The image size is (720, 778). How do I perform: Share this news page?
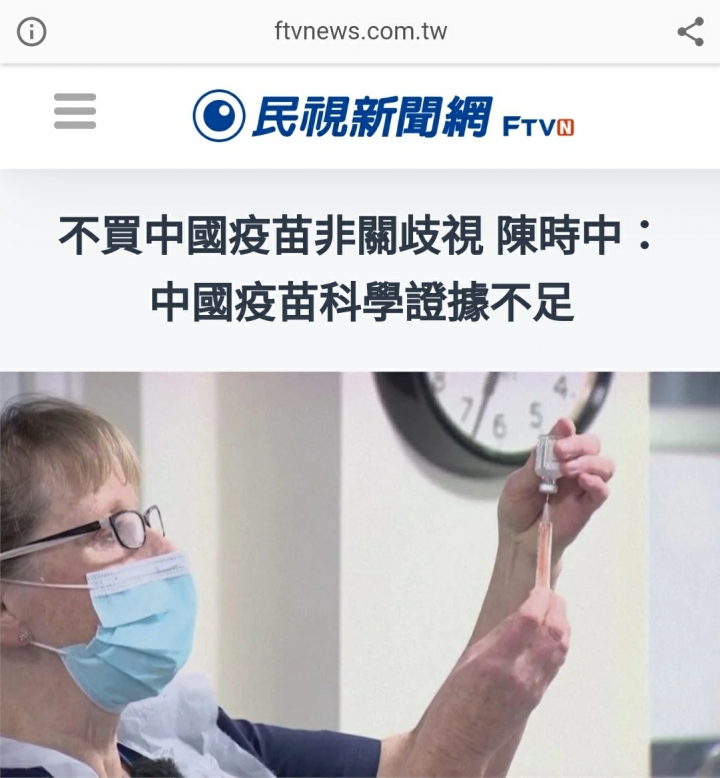(x=690, y=32)
